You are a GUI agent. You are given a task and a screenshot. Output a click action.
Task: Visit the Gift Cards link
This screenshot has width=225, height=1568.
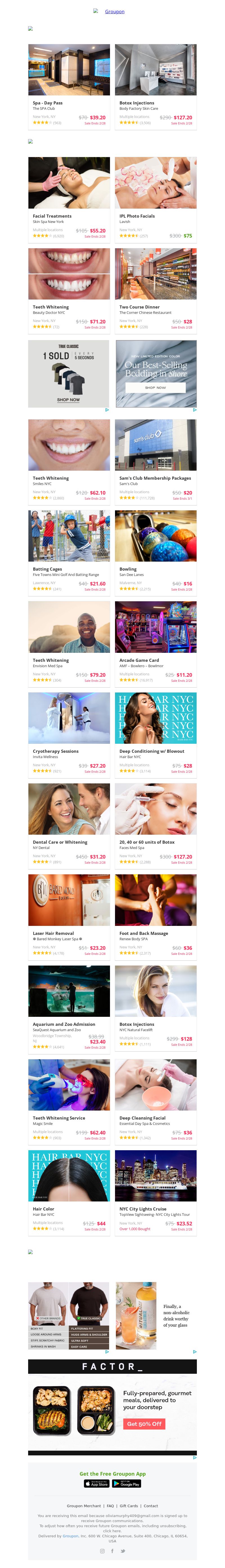(x=128, y=1506)
